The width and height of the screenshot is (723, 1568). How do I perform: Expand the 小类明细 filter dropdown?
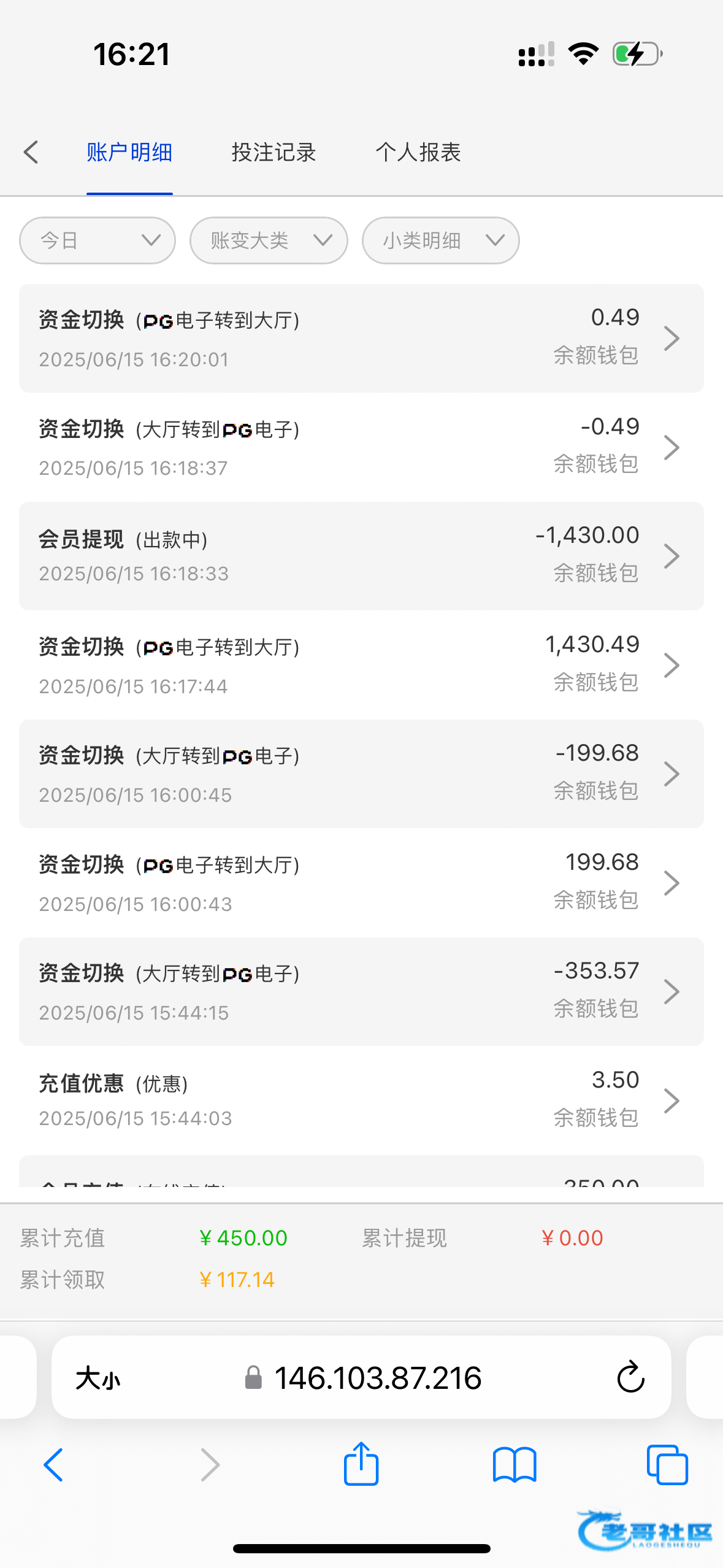coord(440,240)
